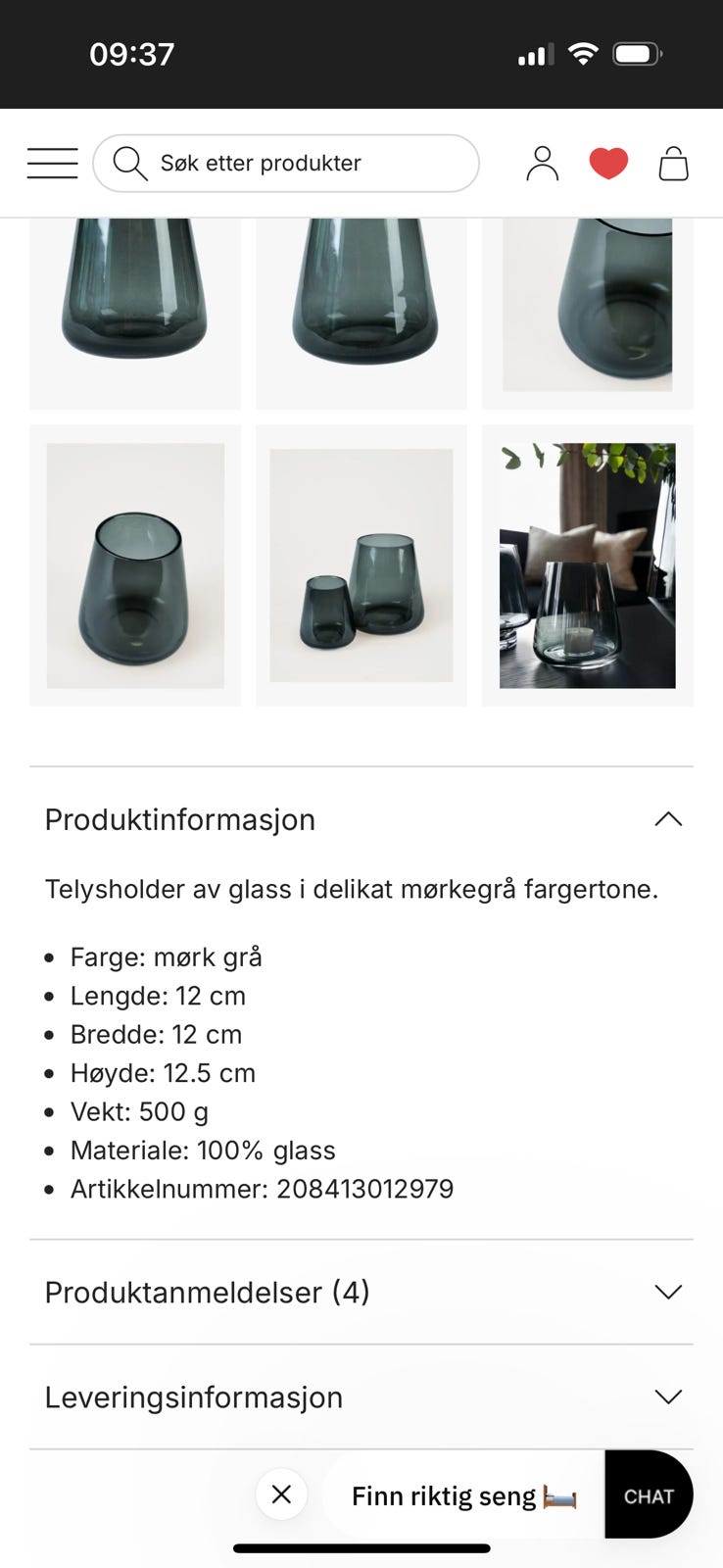
Task: Click the bed emoji in the banner
Action: coord(558,1496)
